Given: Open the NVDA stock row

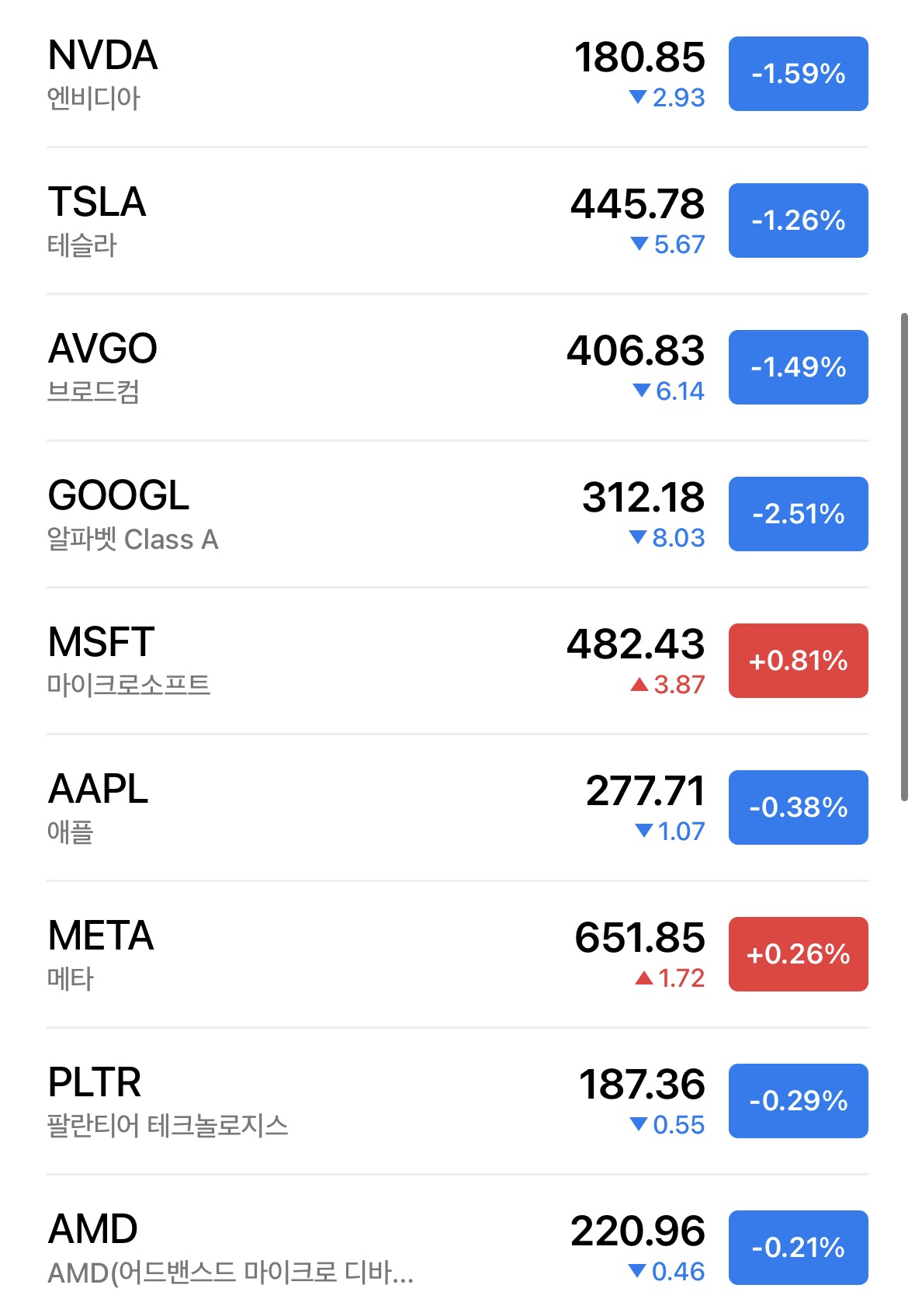Looking at the screenshot, I should 310,74.
